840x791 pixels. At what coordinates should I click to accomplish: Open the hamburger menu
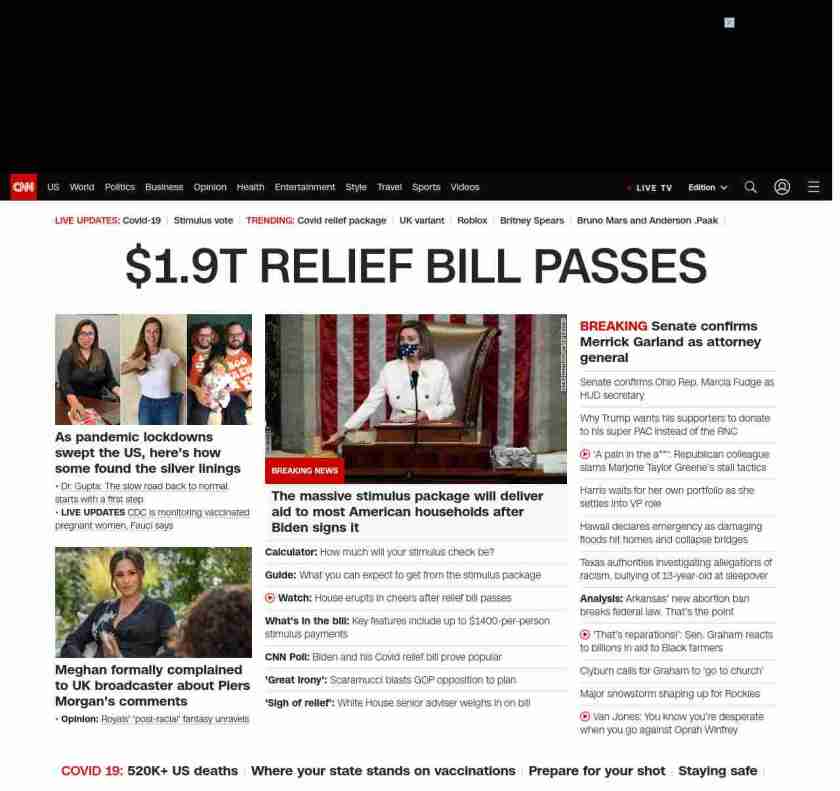click(813, 187)
